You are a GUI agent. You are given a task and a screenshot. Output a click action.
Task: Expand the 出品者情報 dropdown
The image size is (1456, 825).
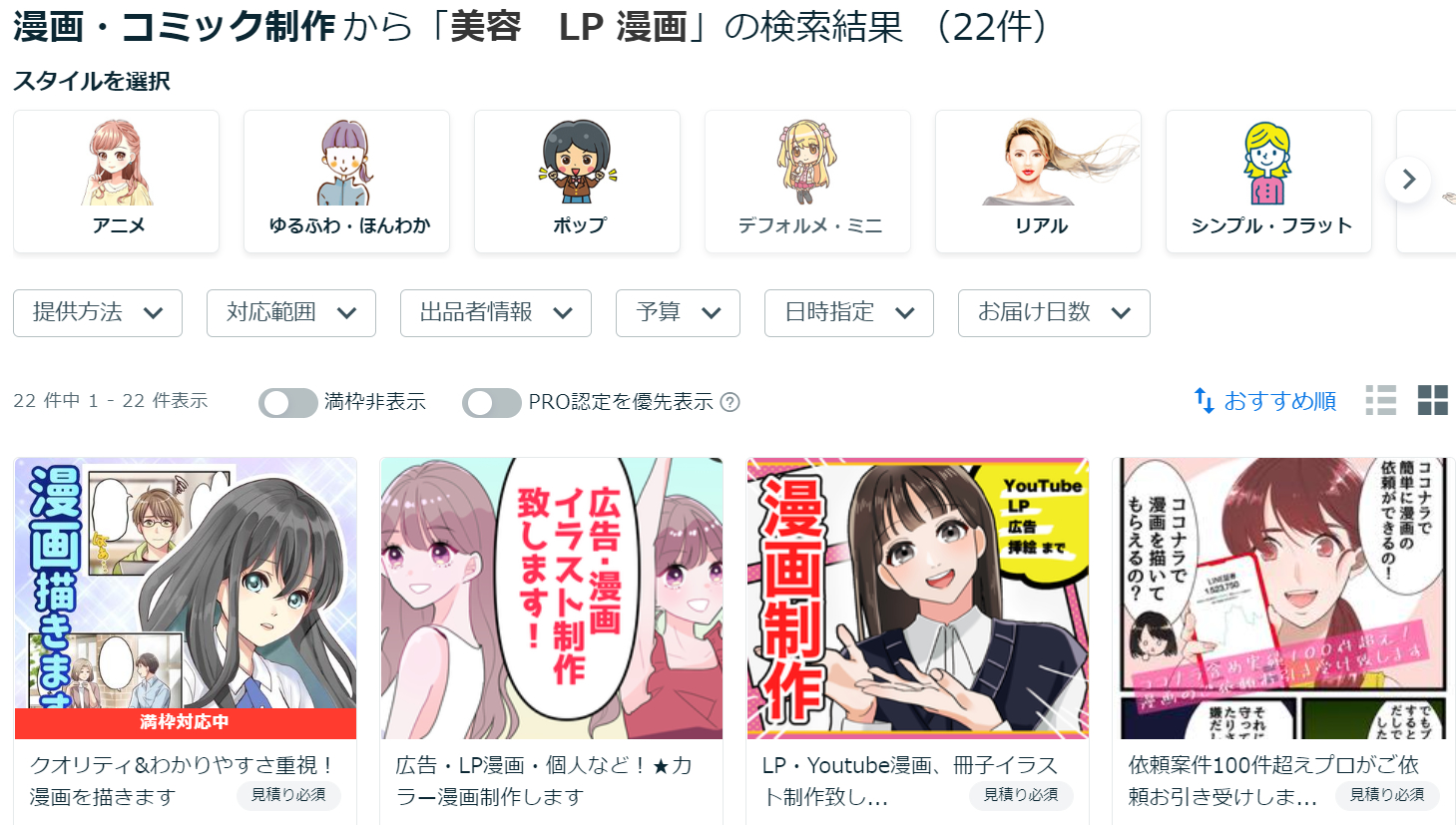pyautogui.click(x=496, y=313)
